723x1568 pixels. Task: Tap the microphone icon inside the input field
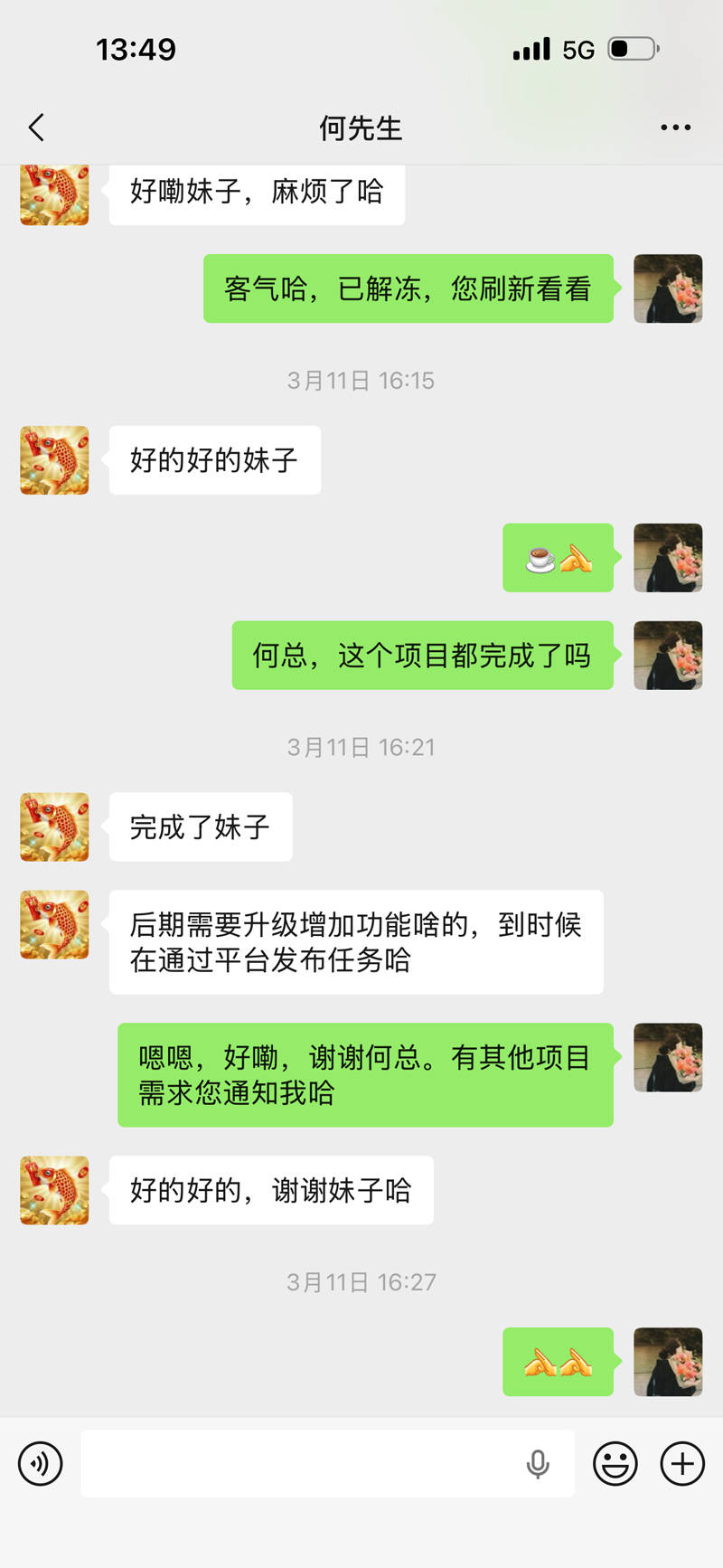540,1463
